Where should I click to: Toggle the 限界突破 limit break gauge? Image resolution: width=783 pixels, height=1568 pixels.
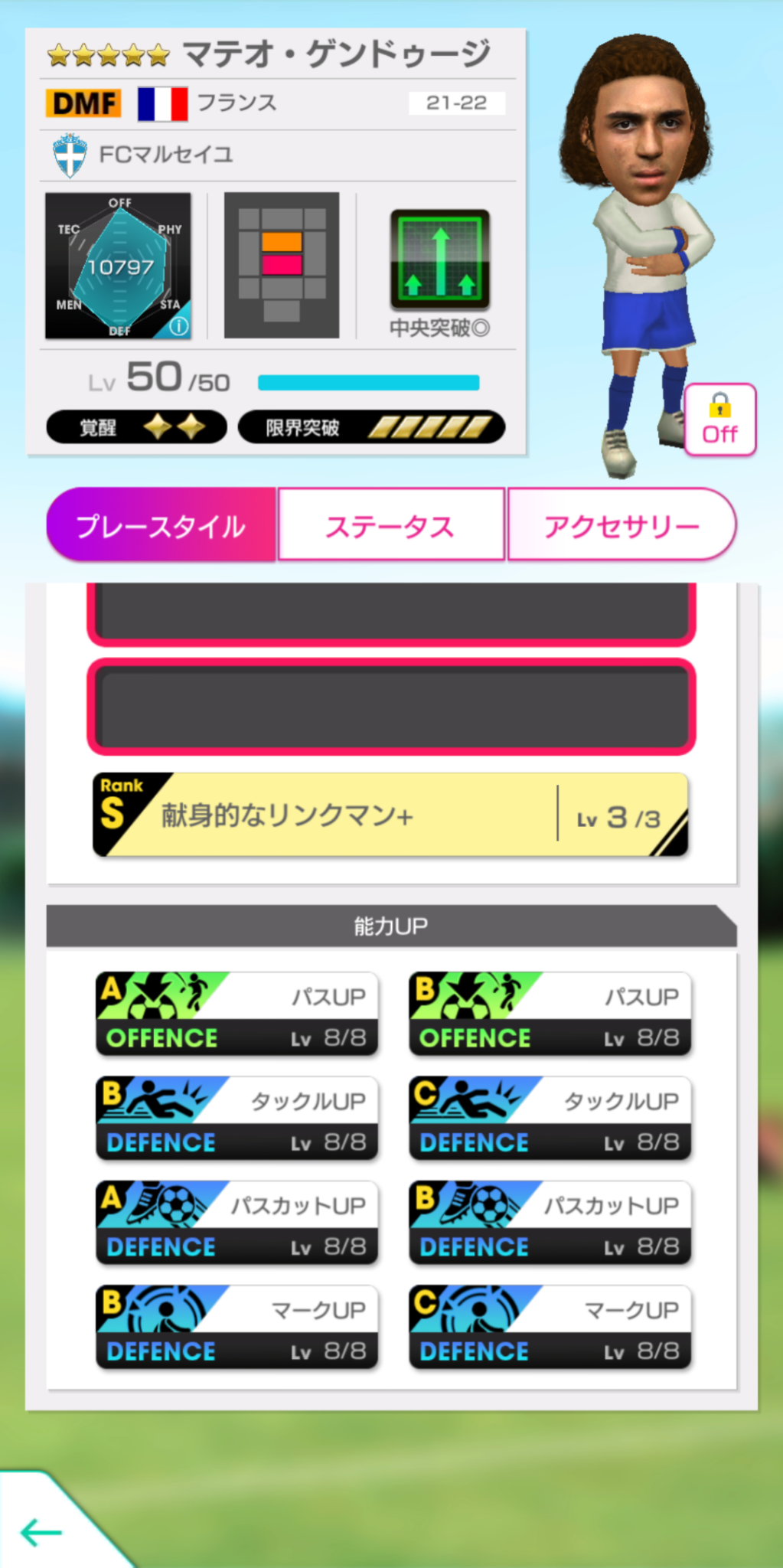(372, 426)
